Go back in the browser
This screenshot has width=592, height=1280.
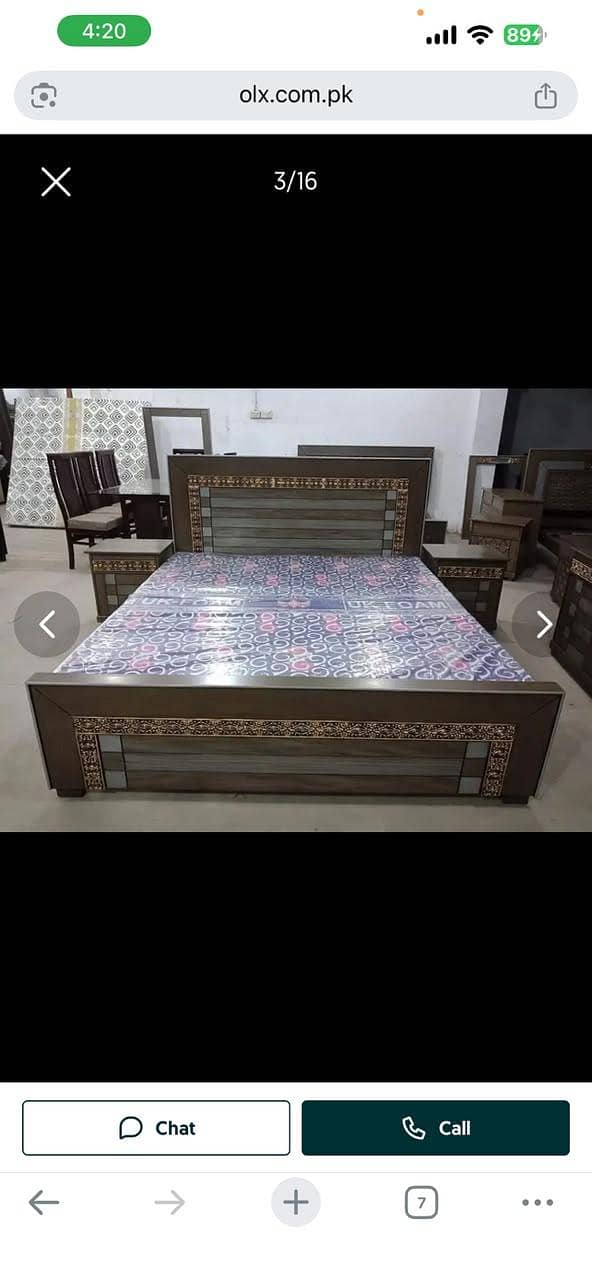pos(44,1202)
